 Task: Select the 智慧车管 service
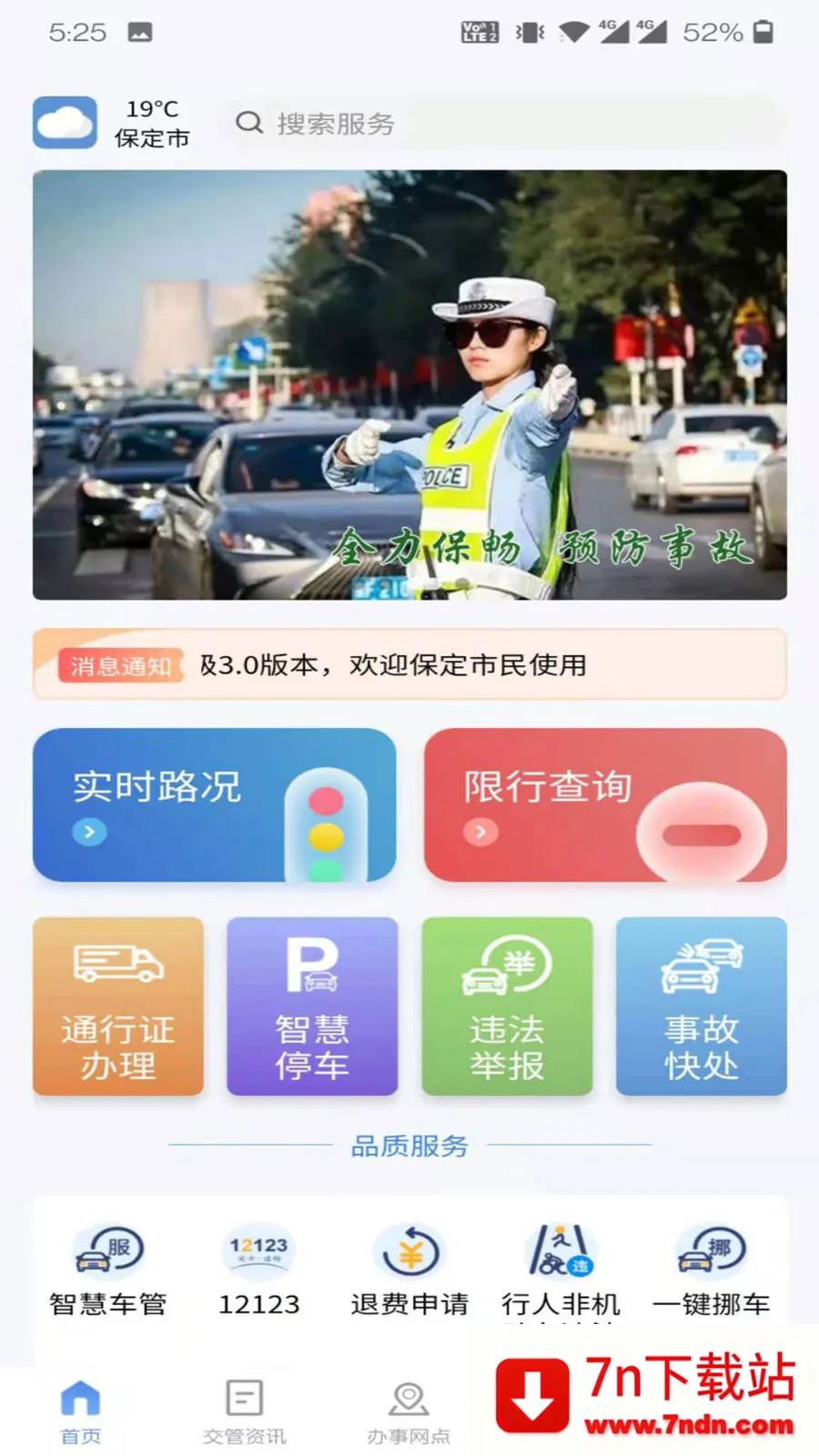(x=108, y=1271)
